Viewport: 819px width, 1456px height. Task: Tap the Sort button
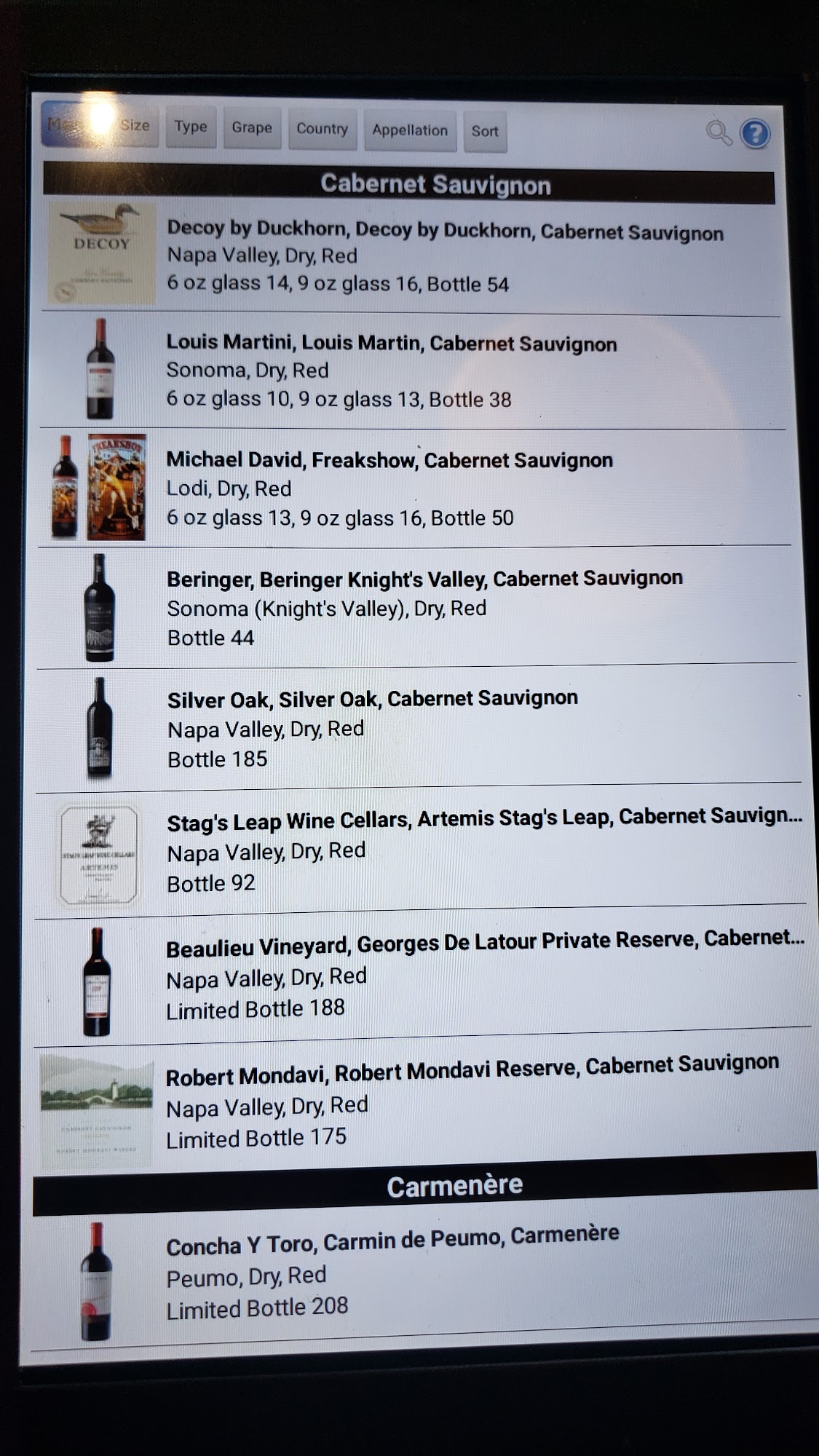tap(485, 132)
